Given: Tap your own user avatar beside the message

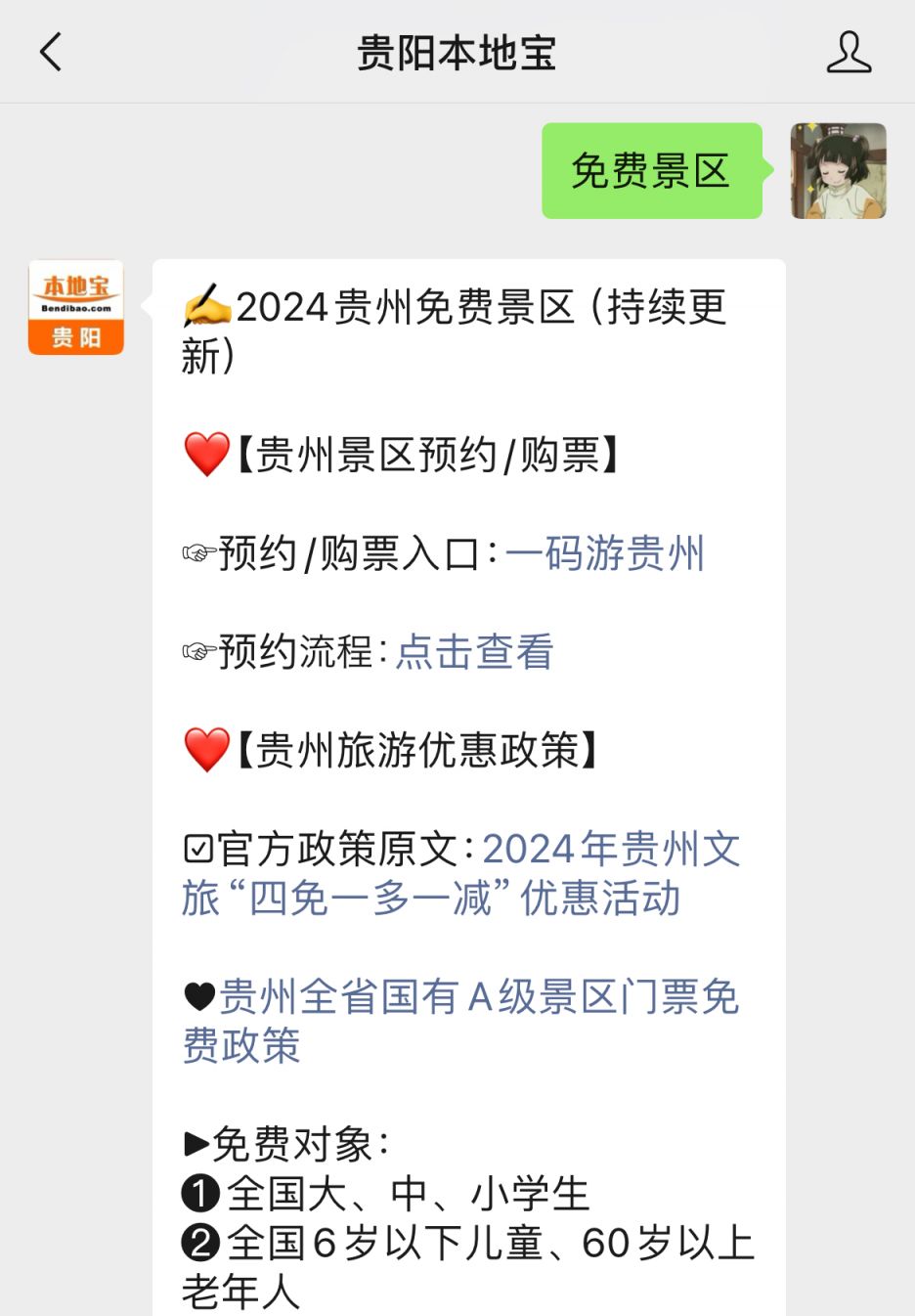Looking at the screenshot, I should 839,170.
